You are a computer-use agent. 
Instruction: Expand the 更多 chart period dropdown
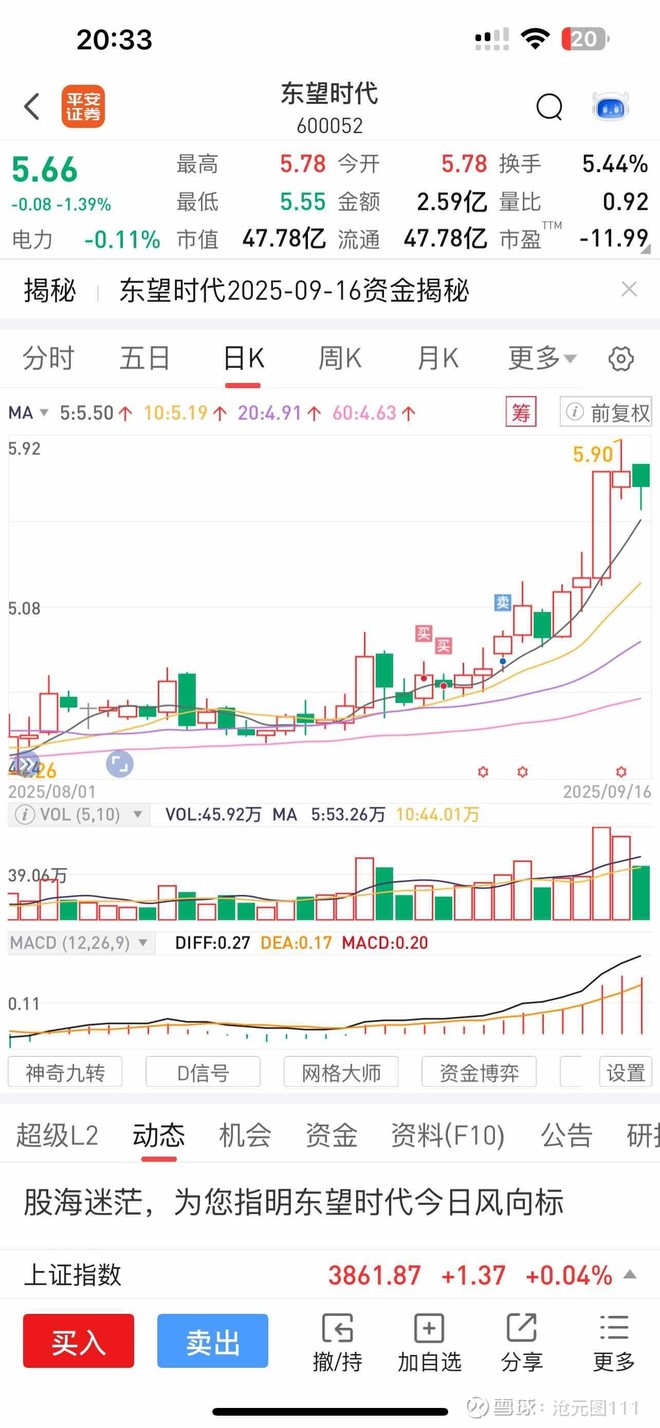(542, 358)
